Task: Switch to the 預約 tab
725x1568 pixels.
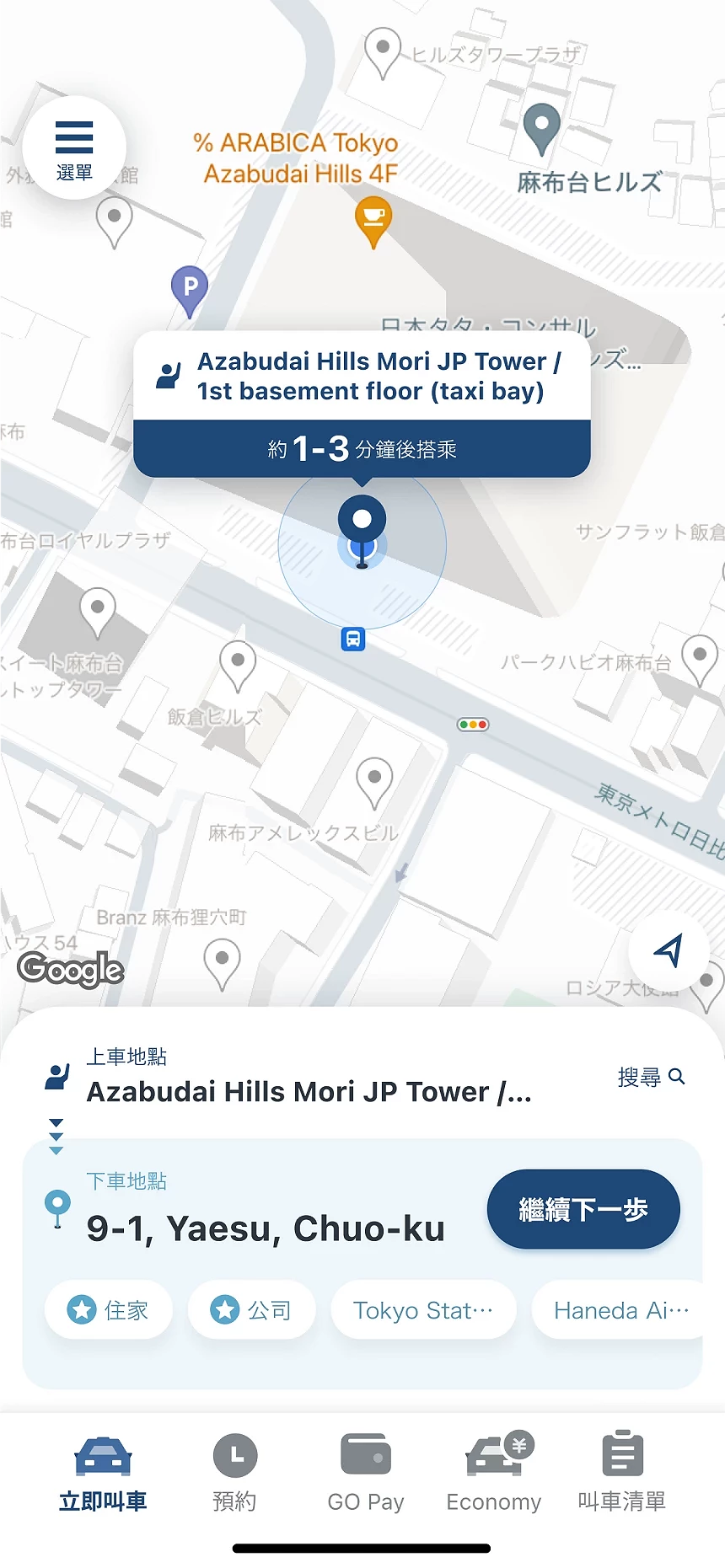Action: (234, 1474)
